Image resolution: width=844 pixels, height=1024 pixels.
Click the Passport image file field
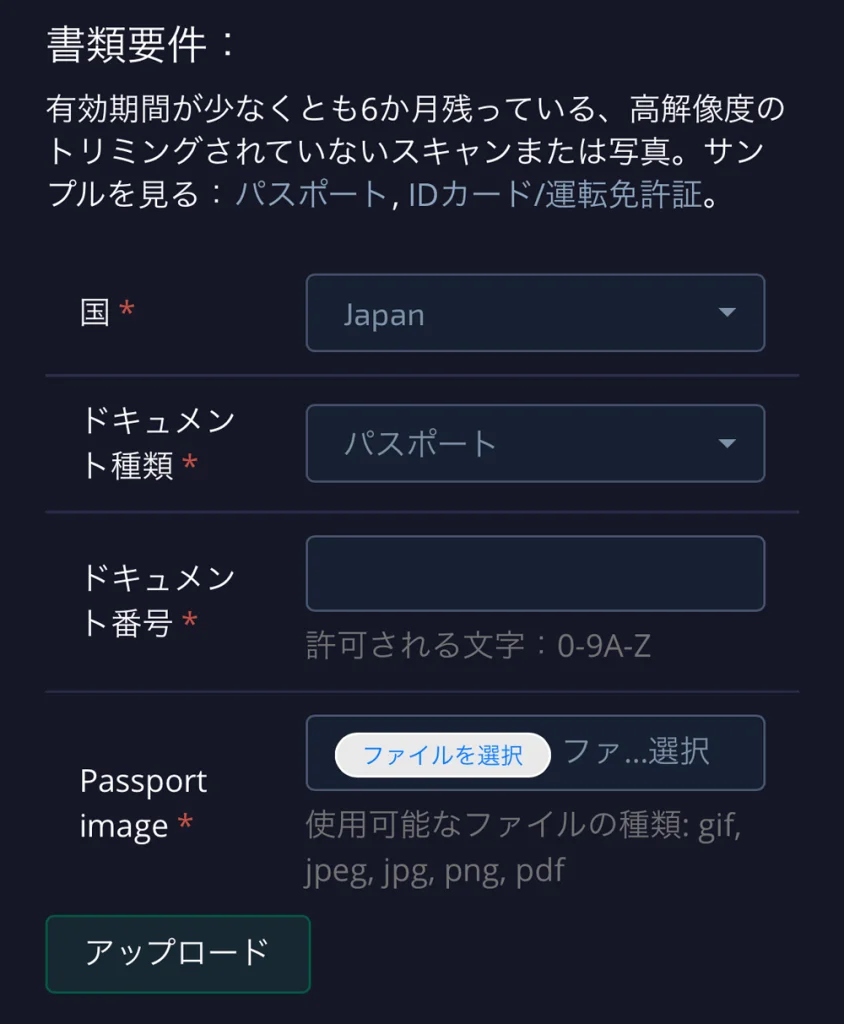535,755
